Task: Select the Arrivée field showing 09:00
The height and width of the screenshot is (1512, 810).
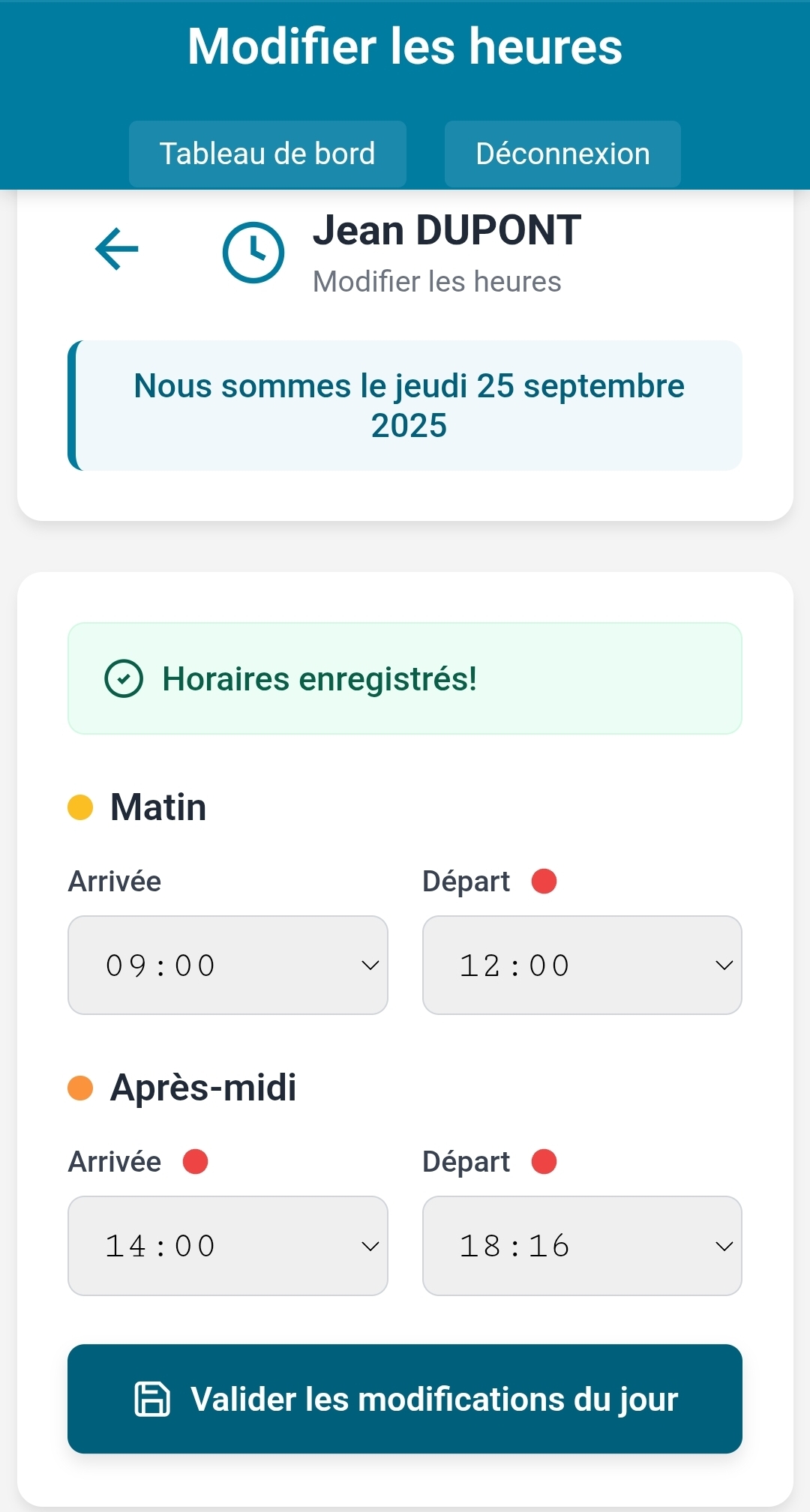Action: pos(228,965)
